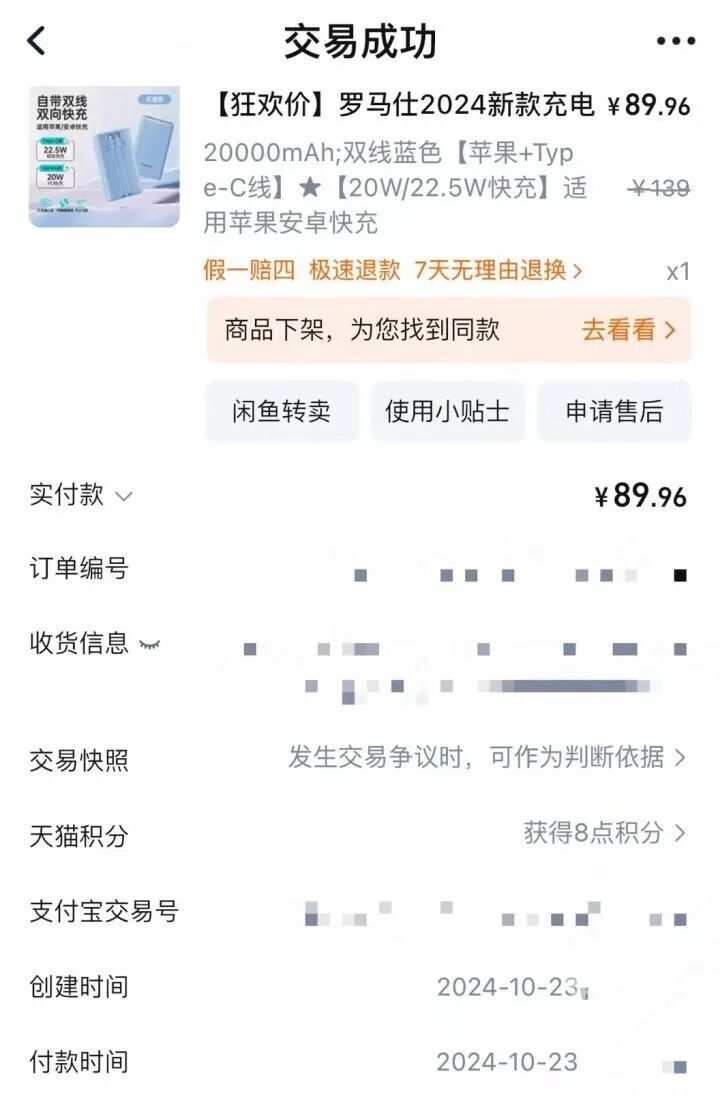Open 使用小贴士 usage tips

click(448, 412)
